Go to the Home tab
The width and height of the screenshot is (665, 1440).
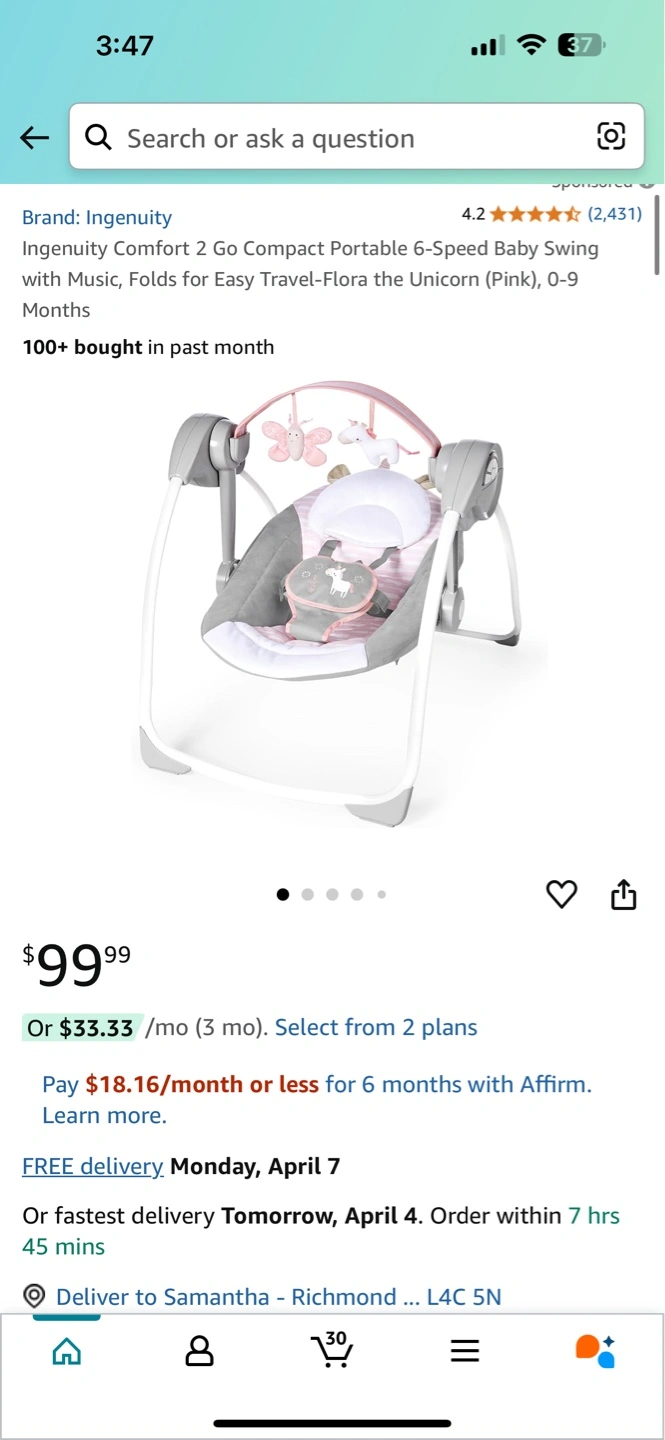(67, 1352)
